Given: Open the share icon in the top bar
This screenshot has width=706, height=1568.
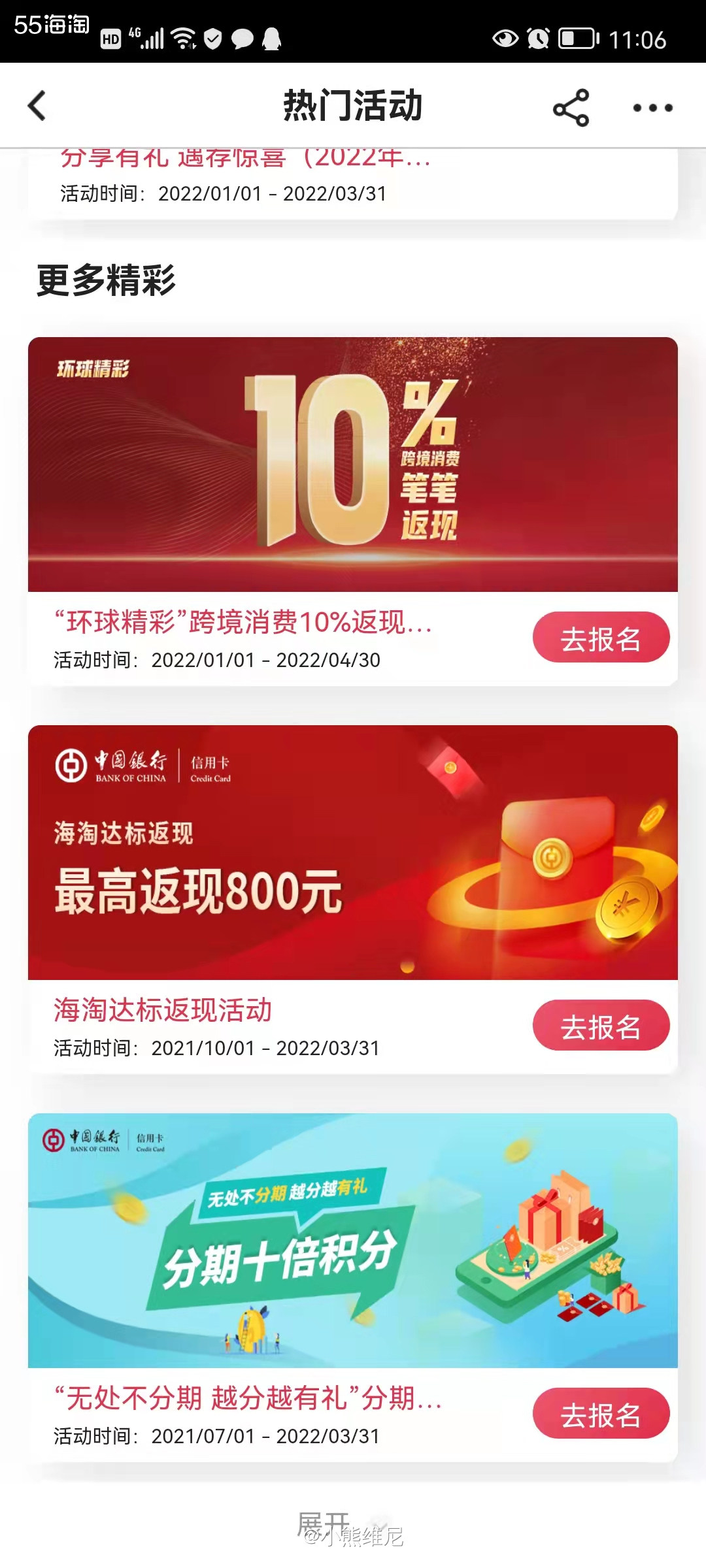Looking at the screenshot, I should tap(570, 106).
